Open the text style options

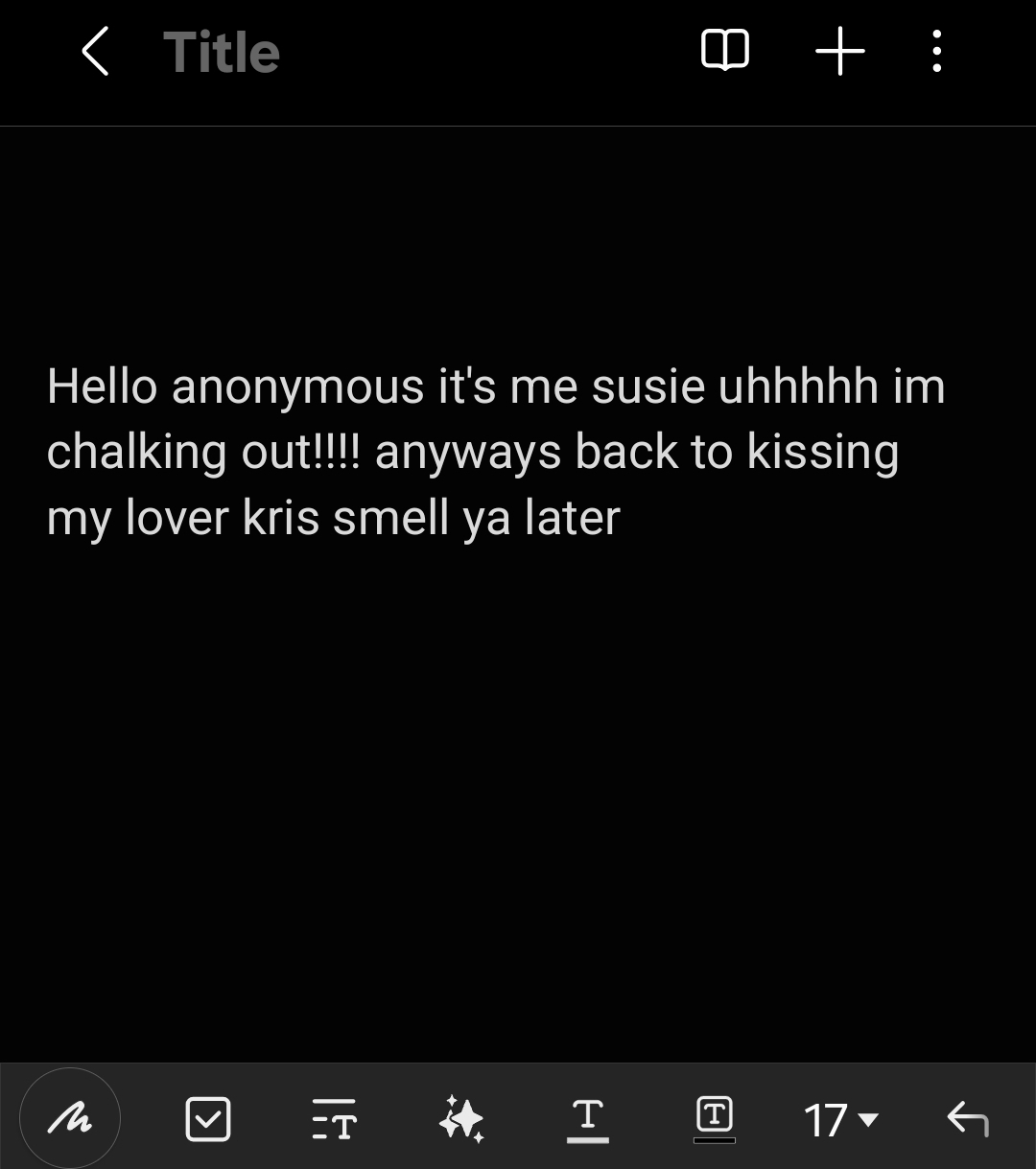[x=334, y=1118]
